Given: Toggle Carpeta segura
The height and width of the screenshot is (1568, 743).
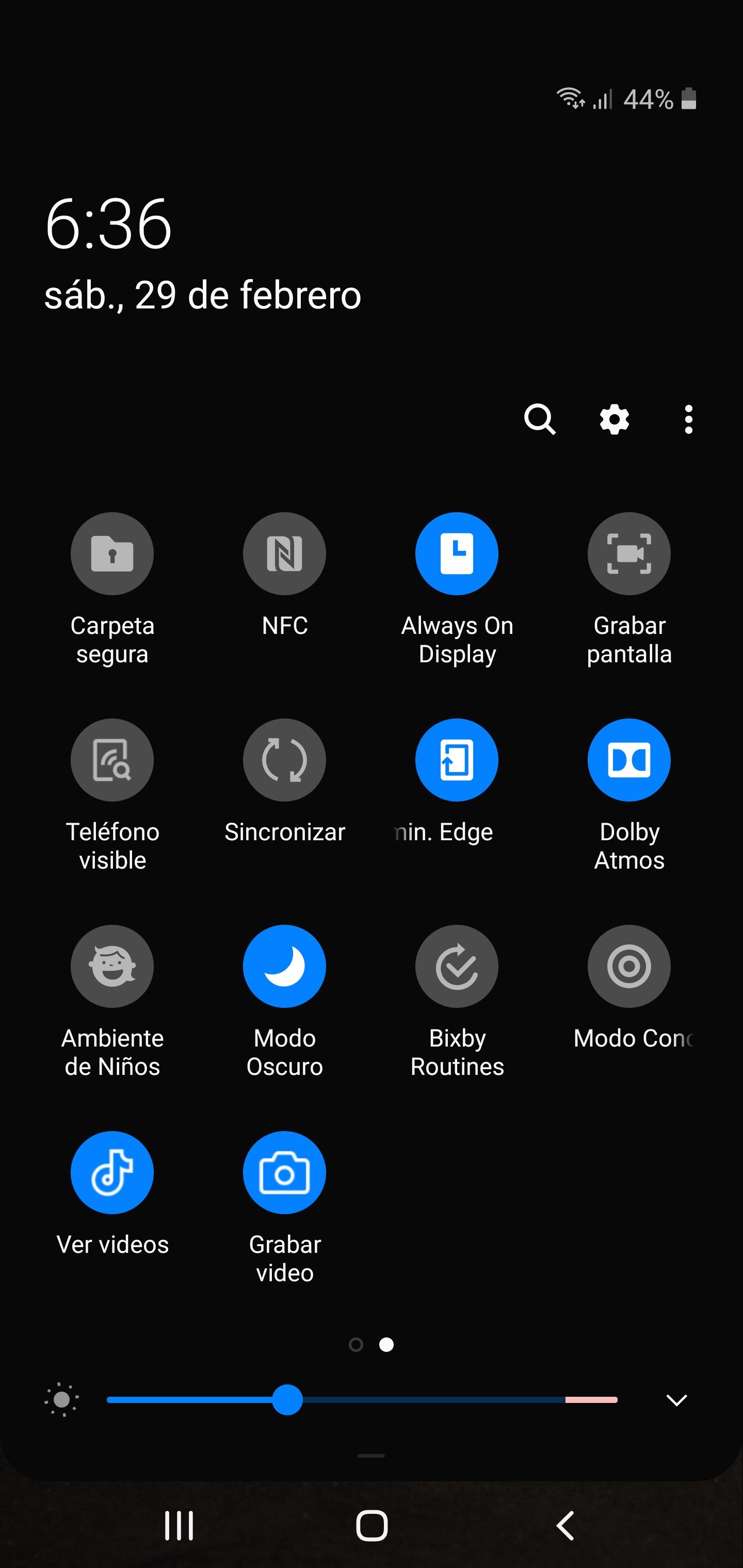Looking at the screenshot, I should pyautogui.click(x=112, y=553).
